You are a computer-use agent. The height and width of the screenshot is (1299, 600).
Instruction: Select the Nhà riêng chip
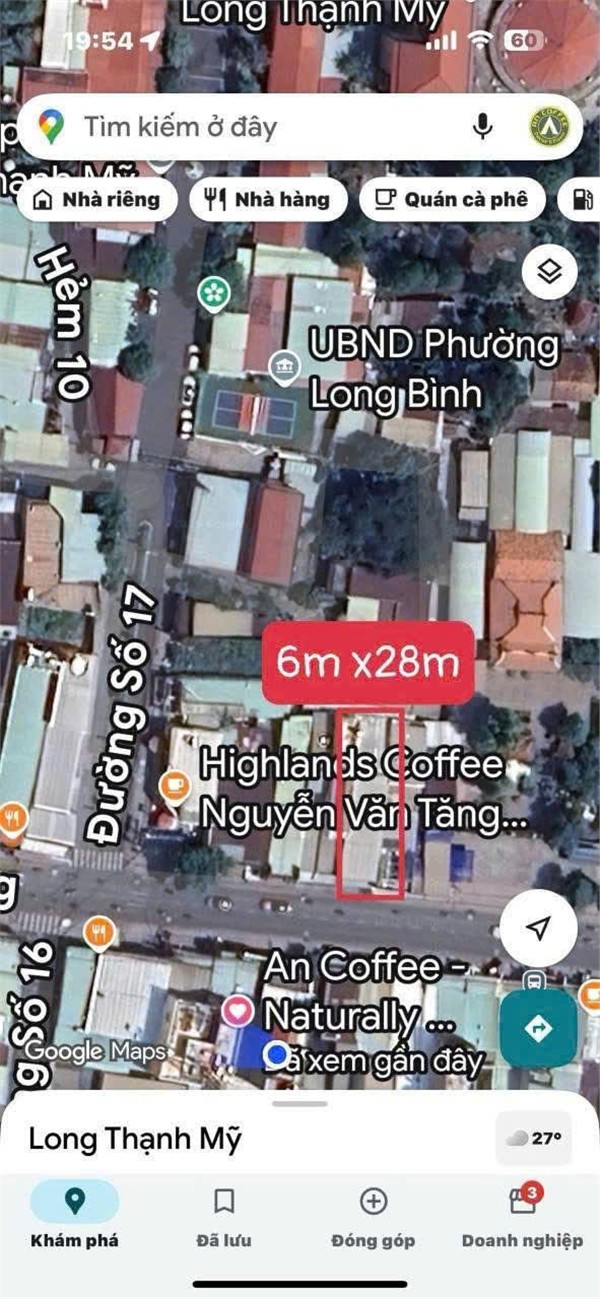coord(98,199)
